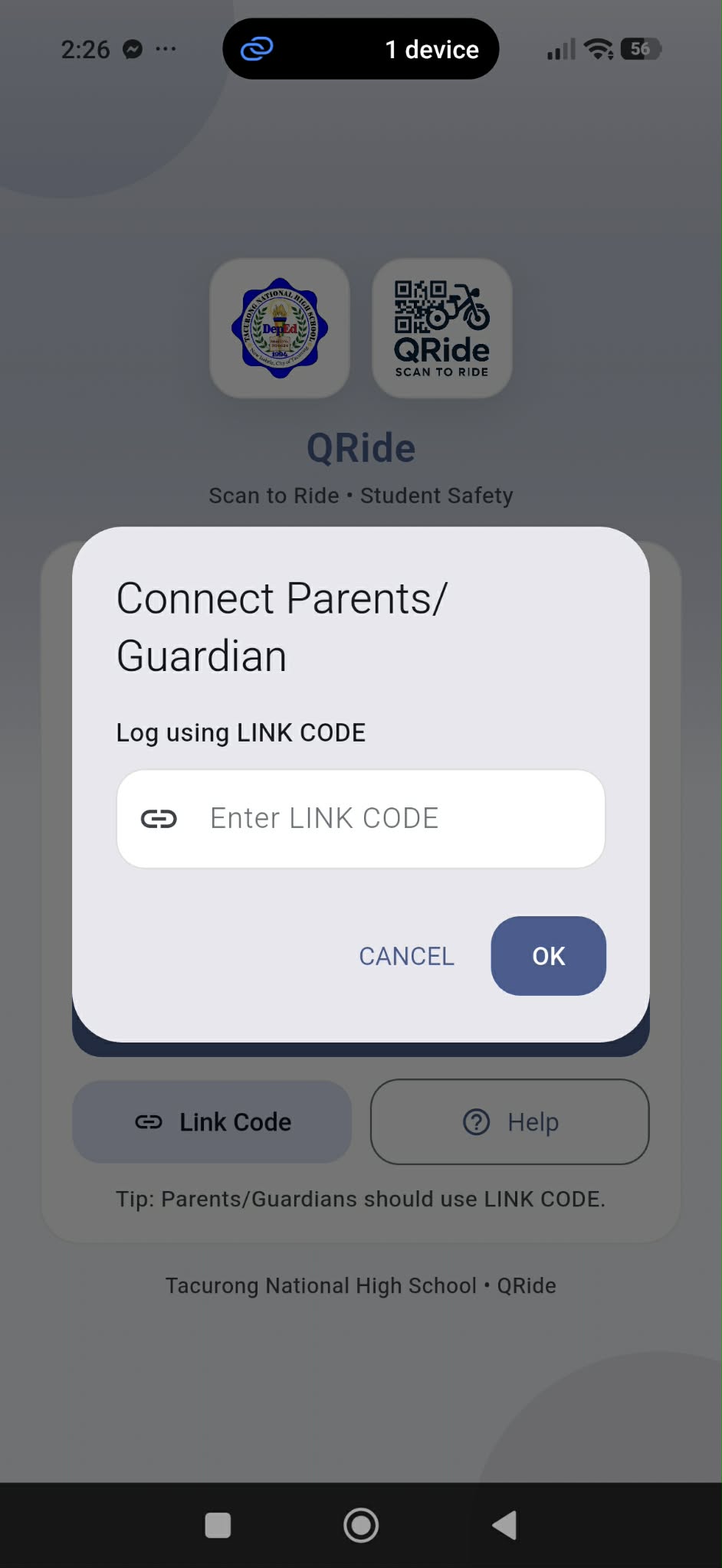Tap the question mark icon on Help button
Image resolution: width=722 pixels, height=1568 pixels.
click(475, 1121)
